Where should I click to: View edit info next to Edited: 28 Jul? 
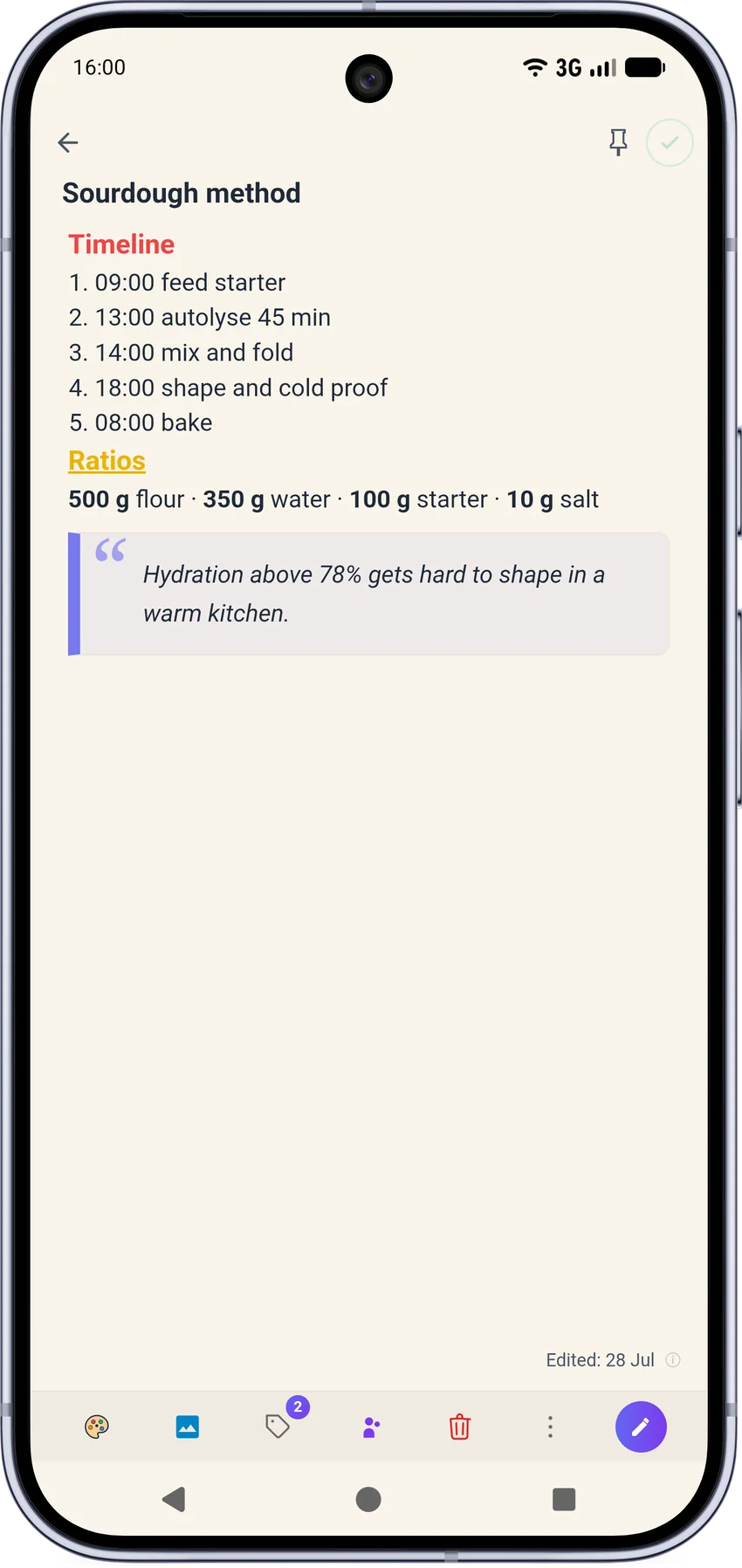pos(673,1359)
